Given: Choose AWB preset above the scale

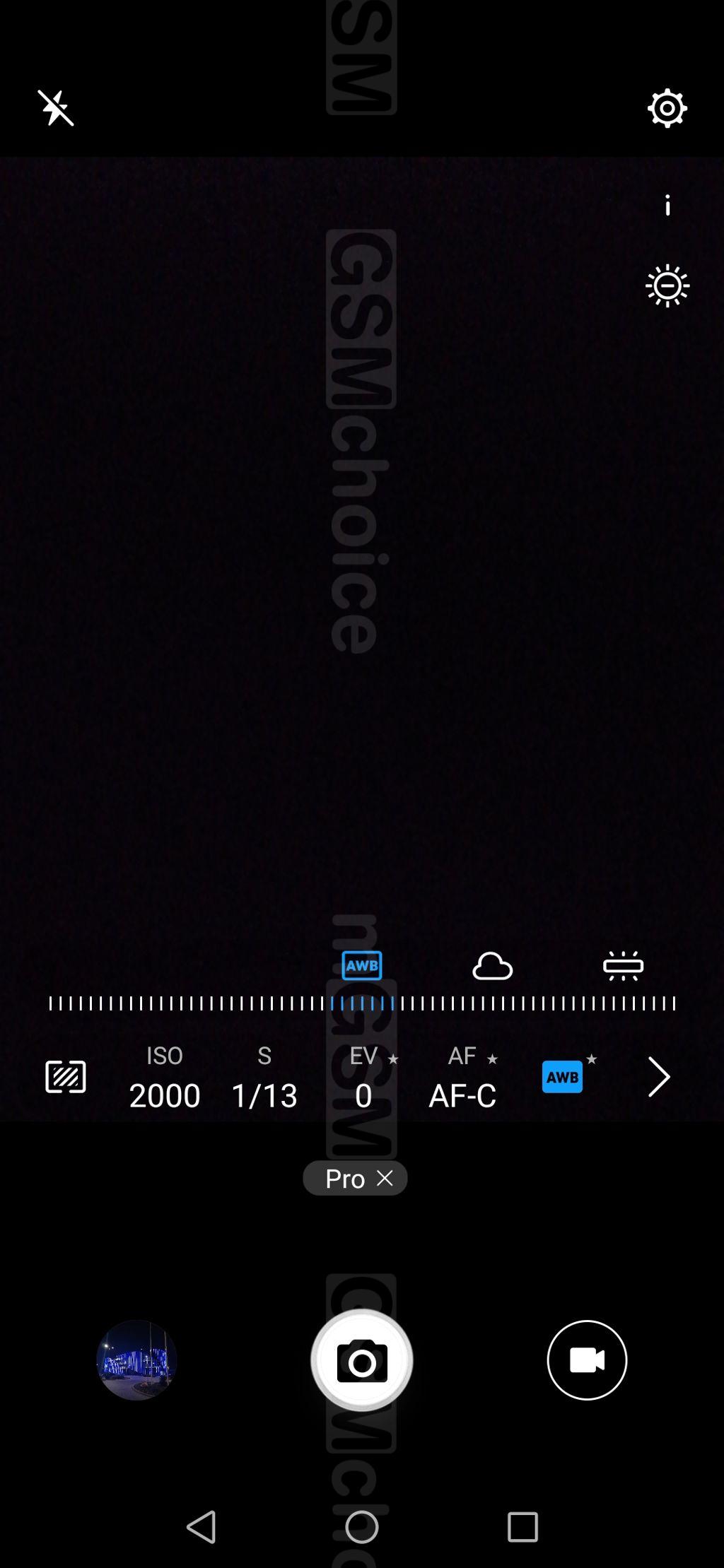Looking at the screenshot, I should coord(362,965).
